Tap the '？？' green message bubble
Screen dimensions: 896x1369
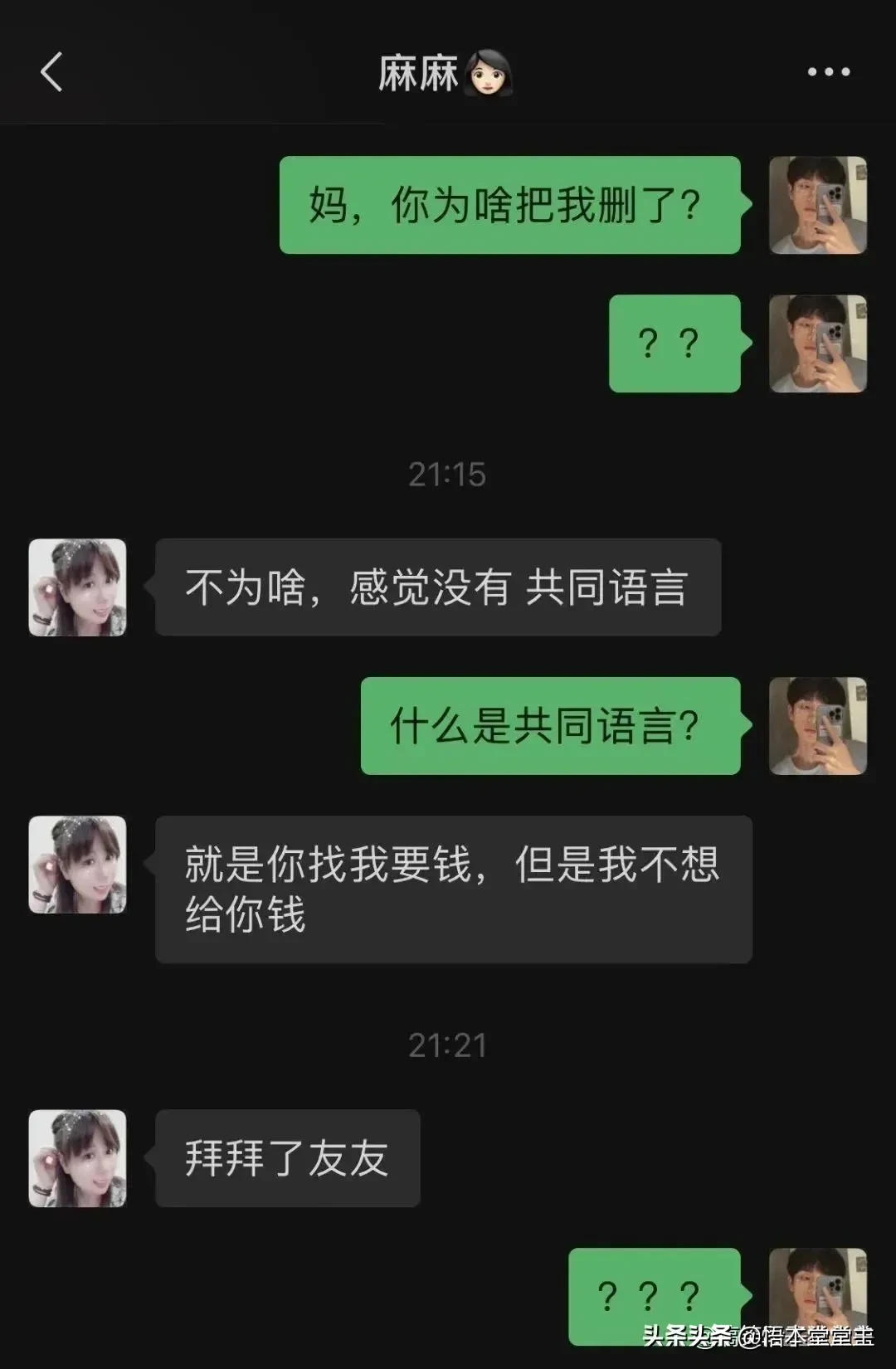(x=675, y=346)
